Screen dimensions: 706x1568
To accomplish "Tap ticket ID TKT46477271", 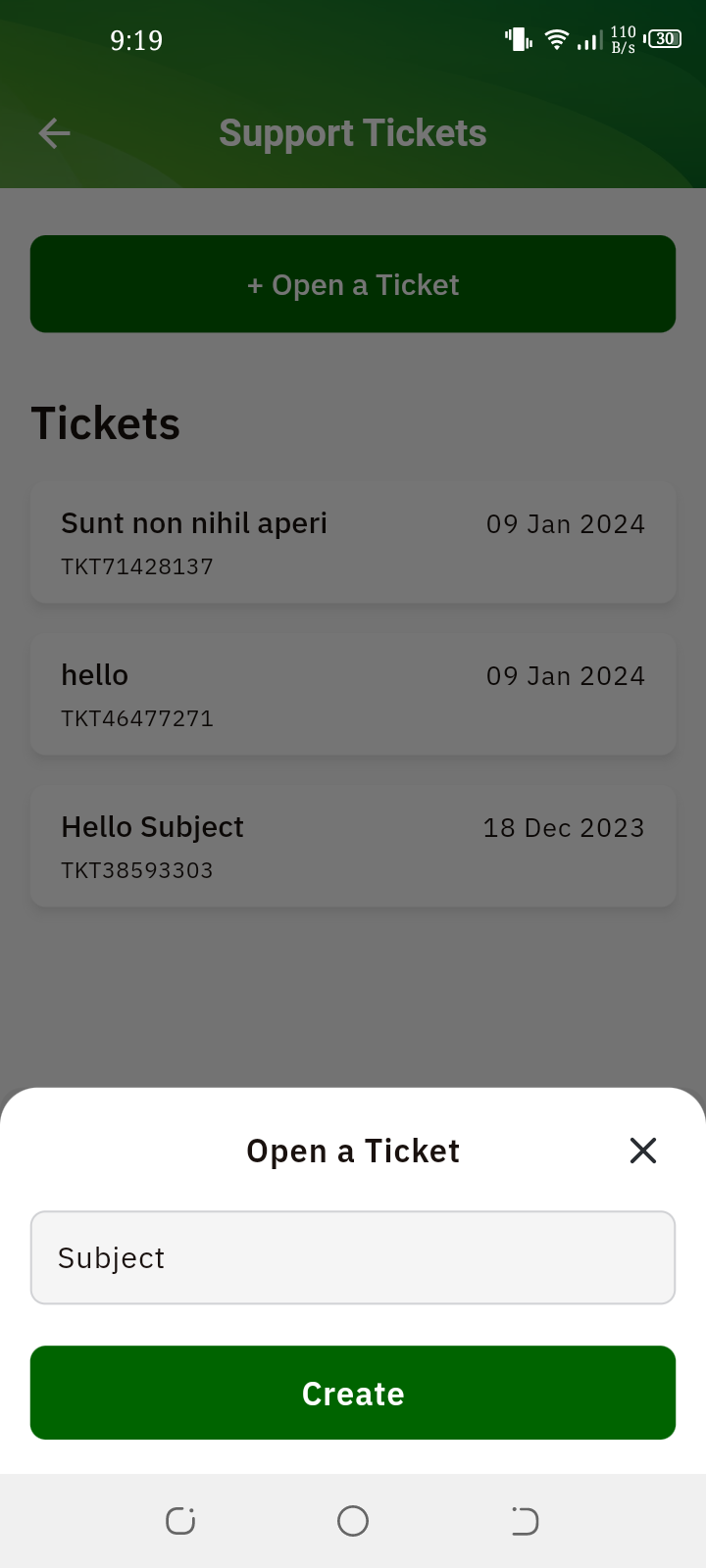I will point(137,718).
